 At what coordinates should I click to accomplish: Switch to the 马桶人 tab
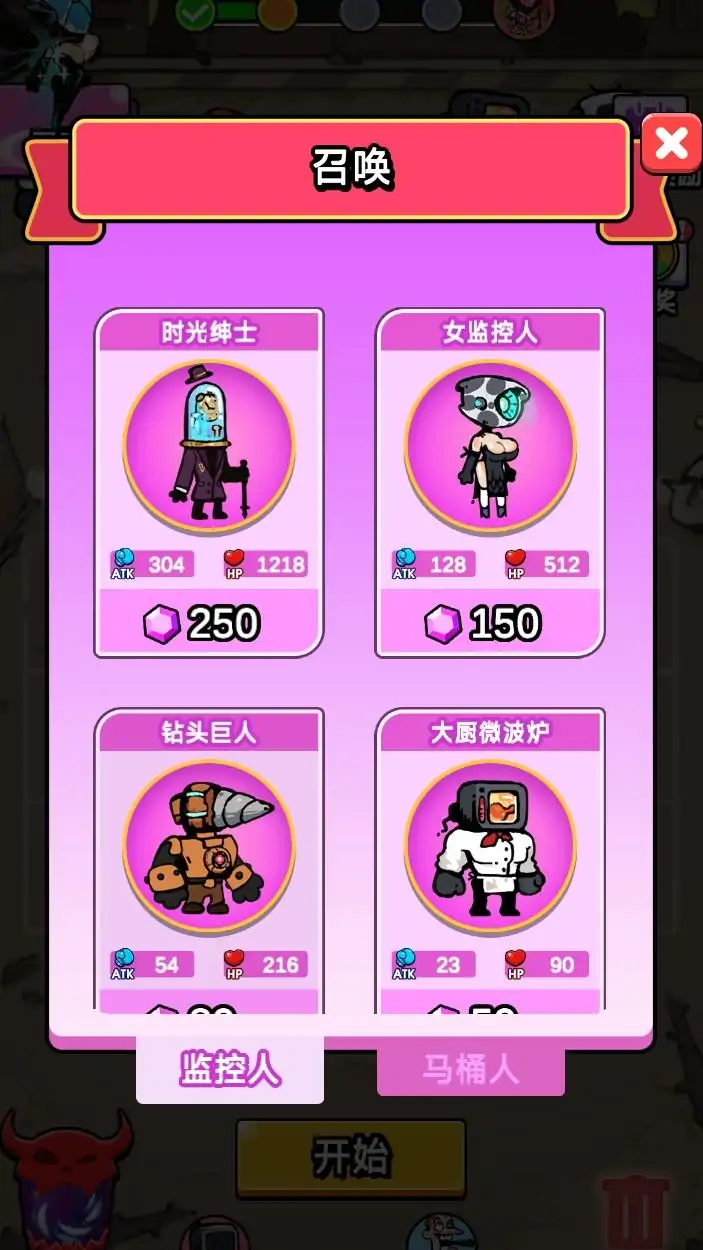point(470,1069)
